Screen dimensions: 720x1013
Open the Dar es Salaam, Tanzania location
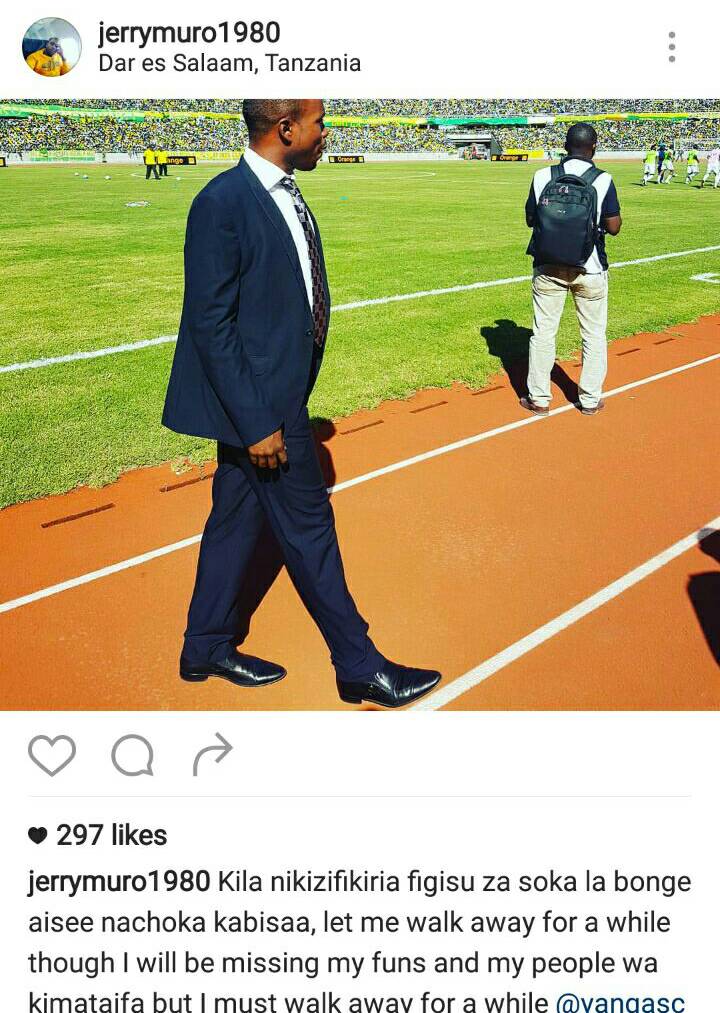click(229, 63)
